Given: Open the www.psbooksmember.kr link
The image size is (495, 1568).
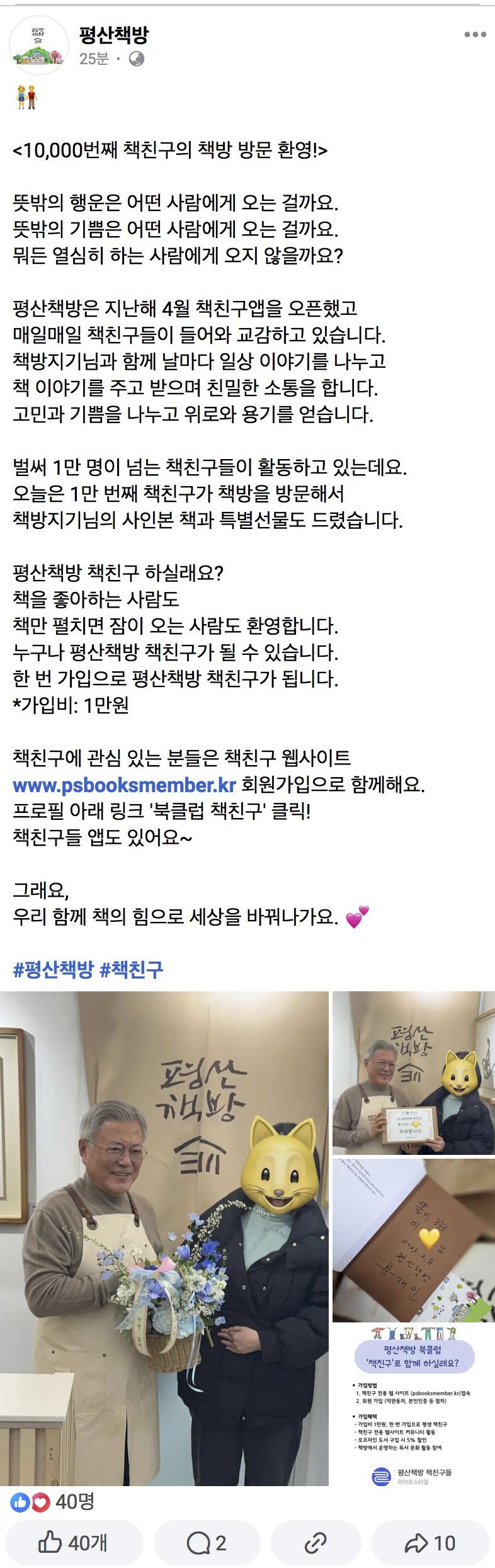Looking at the screenshot, I should point(124,785).
